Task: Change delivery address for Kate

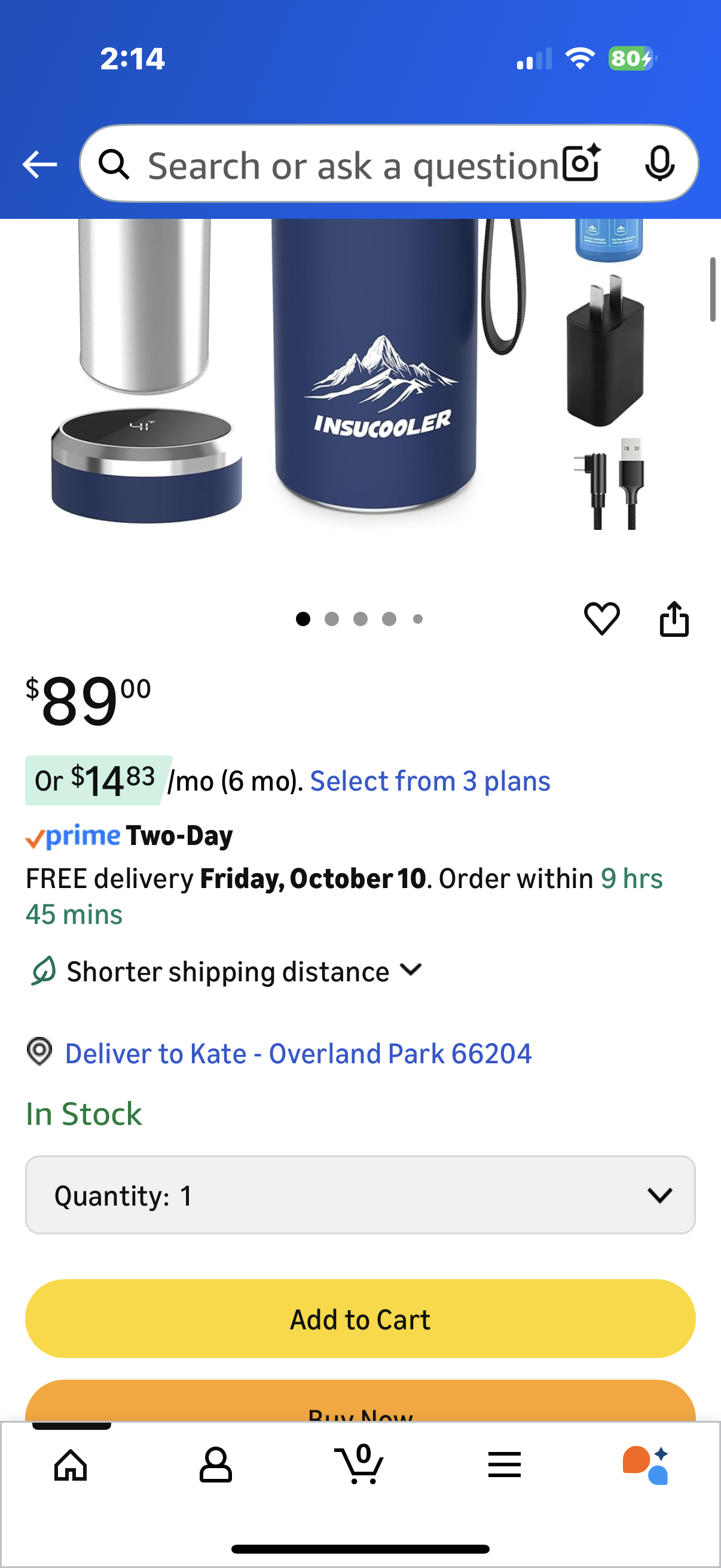Action: tap(298, 1054)
